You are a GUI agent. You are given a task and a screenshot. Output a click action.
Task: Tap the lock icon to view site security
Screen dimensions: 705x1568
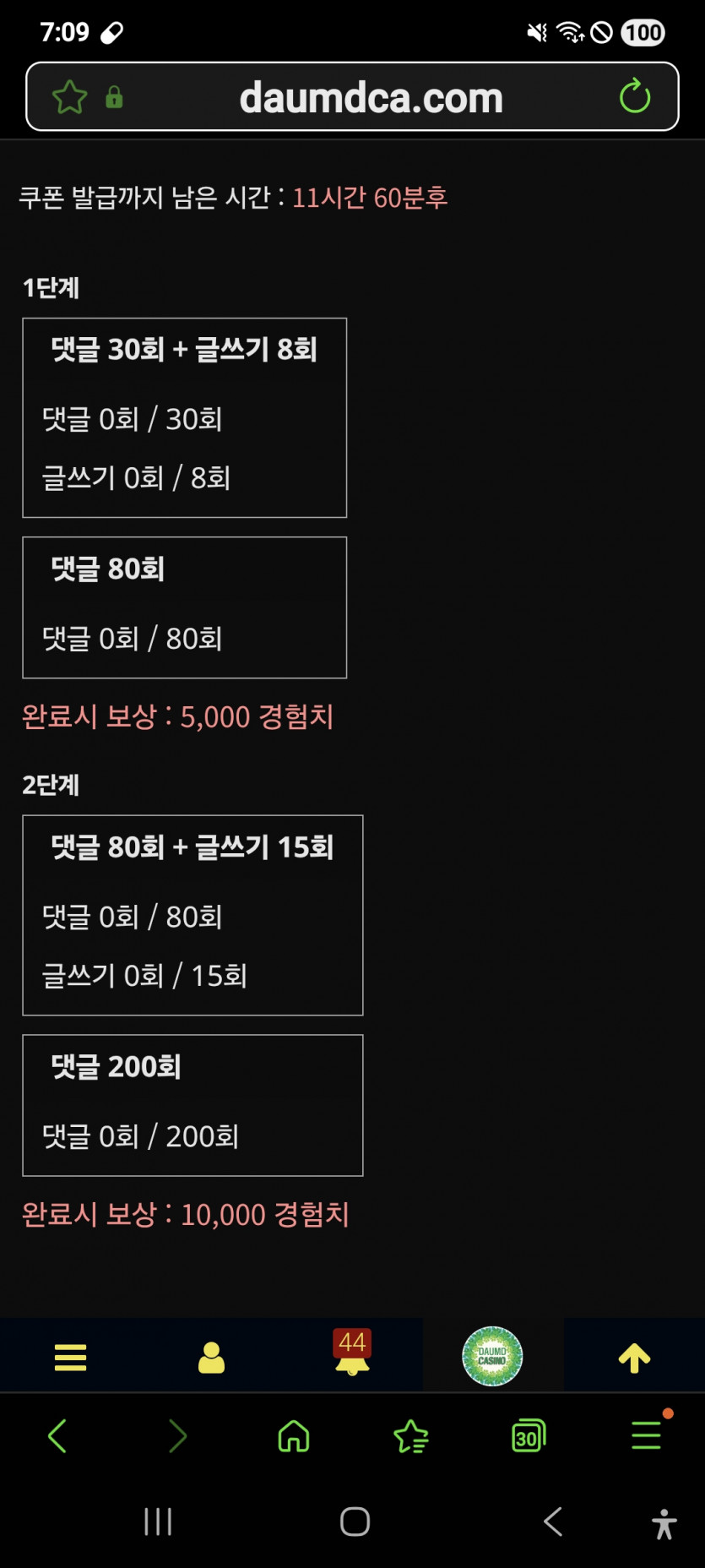click(x=115, y=96)
